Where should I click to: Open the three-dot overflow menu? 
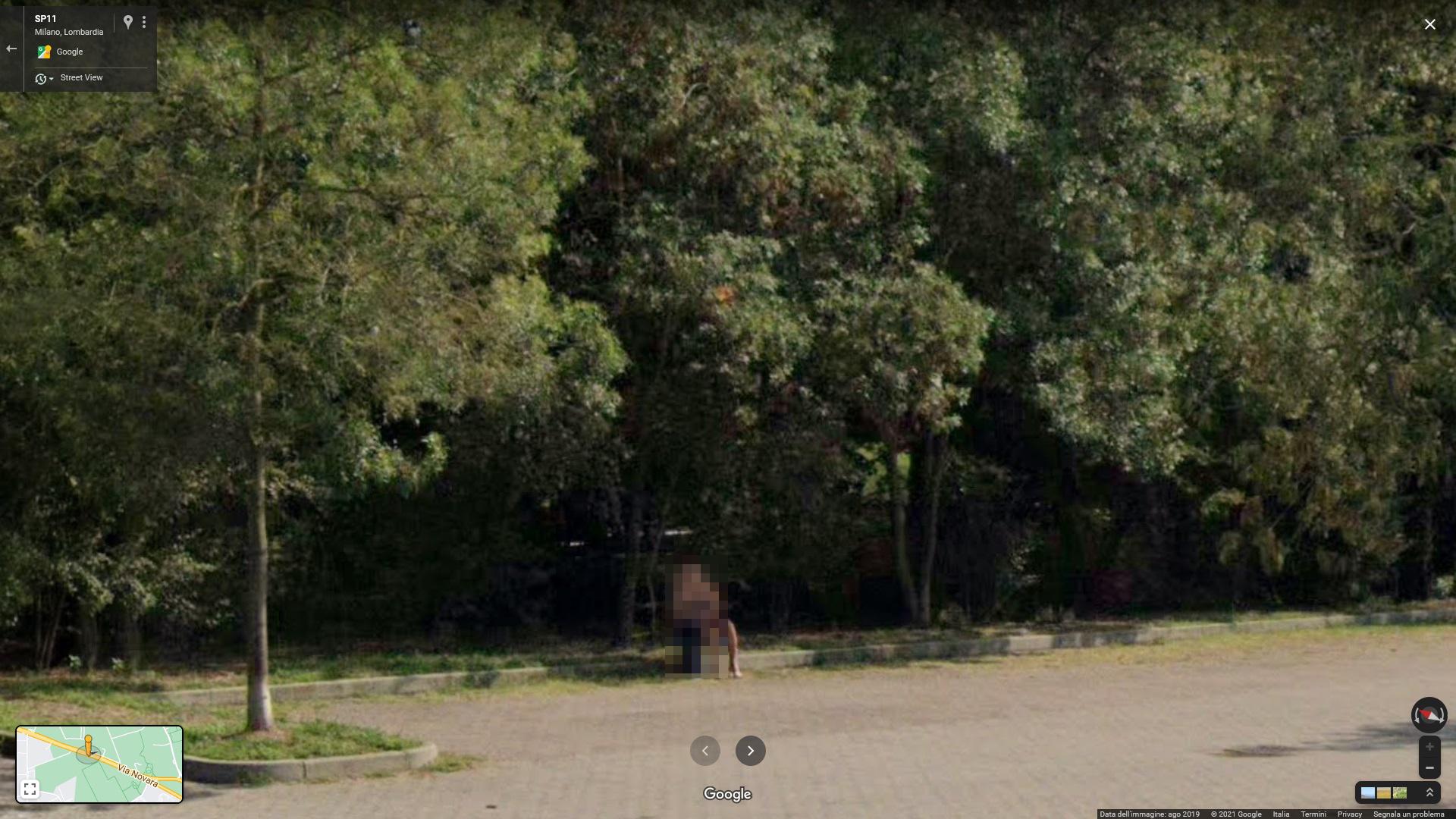(x=144, y=22)
